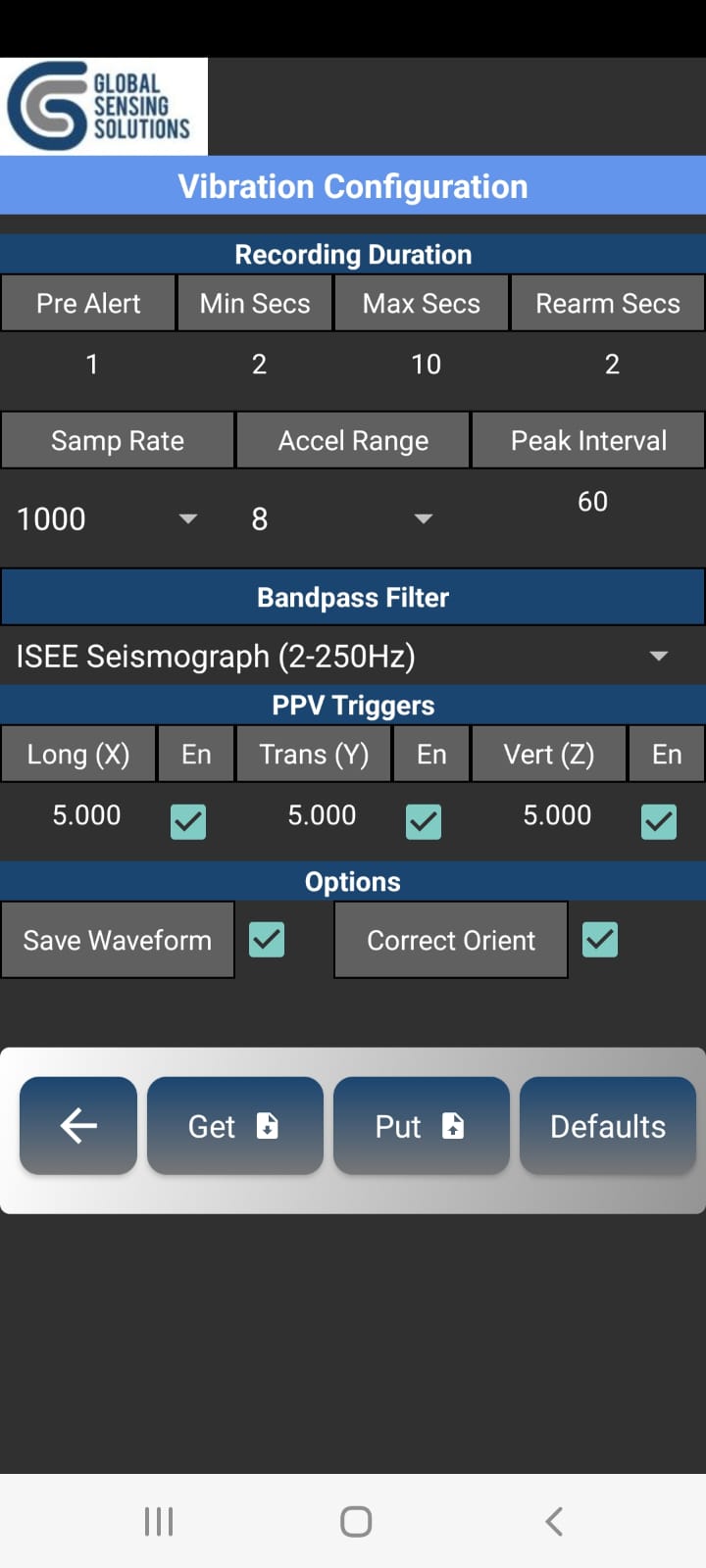The width and height of the screenshot is (706, 1568).
Task: Edit the Peak Interval value 60
Action: point(592,502)
